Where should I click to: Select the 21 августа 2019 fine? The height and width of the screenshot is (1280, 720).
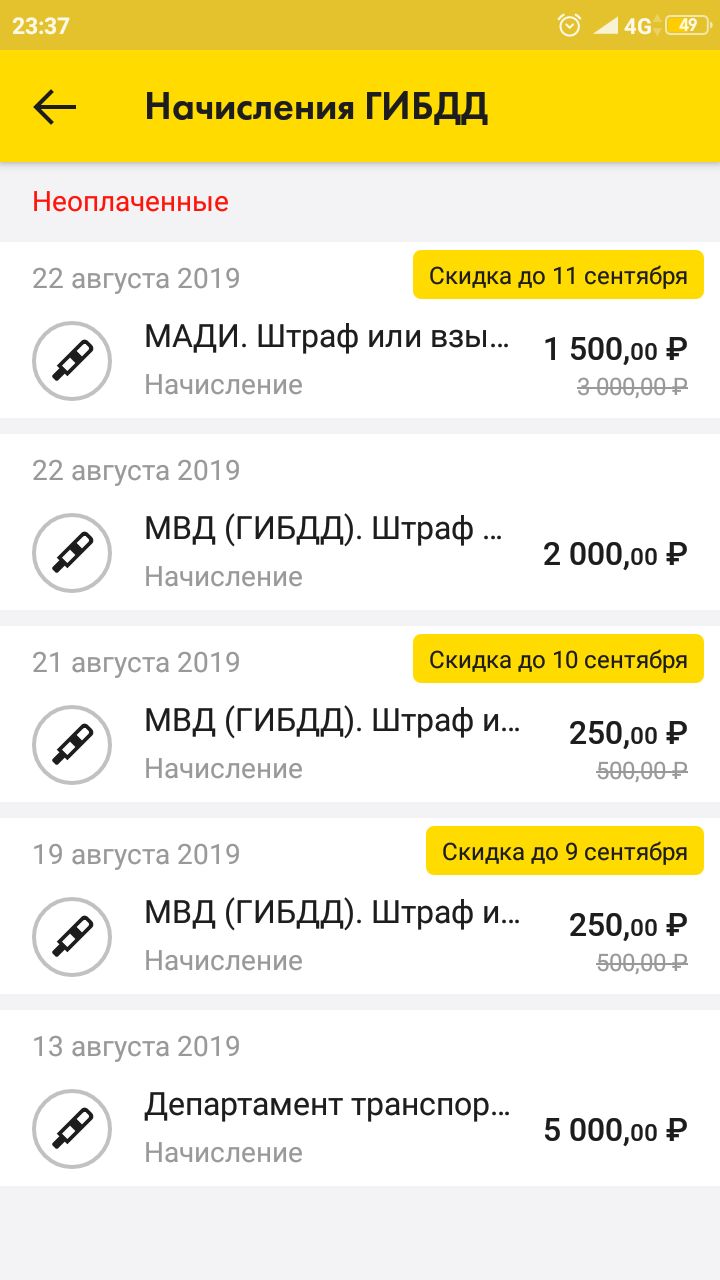pyautogui.click(x=360, y=714)
